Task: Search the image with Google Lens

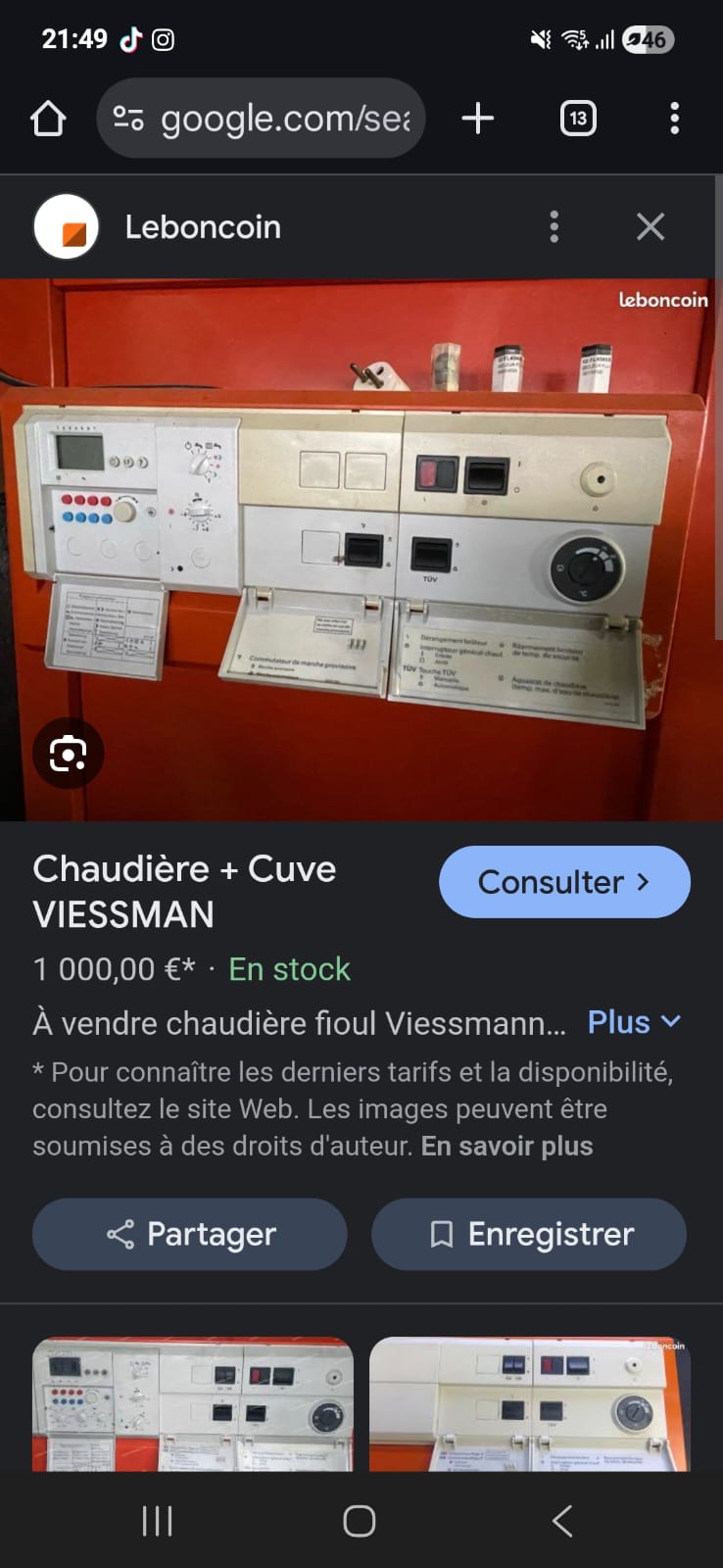Action: pos(68,754)
